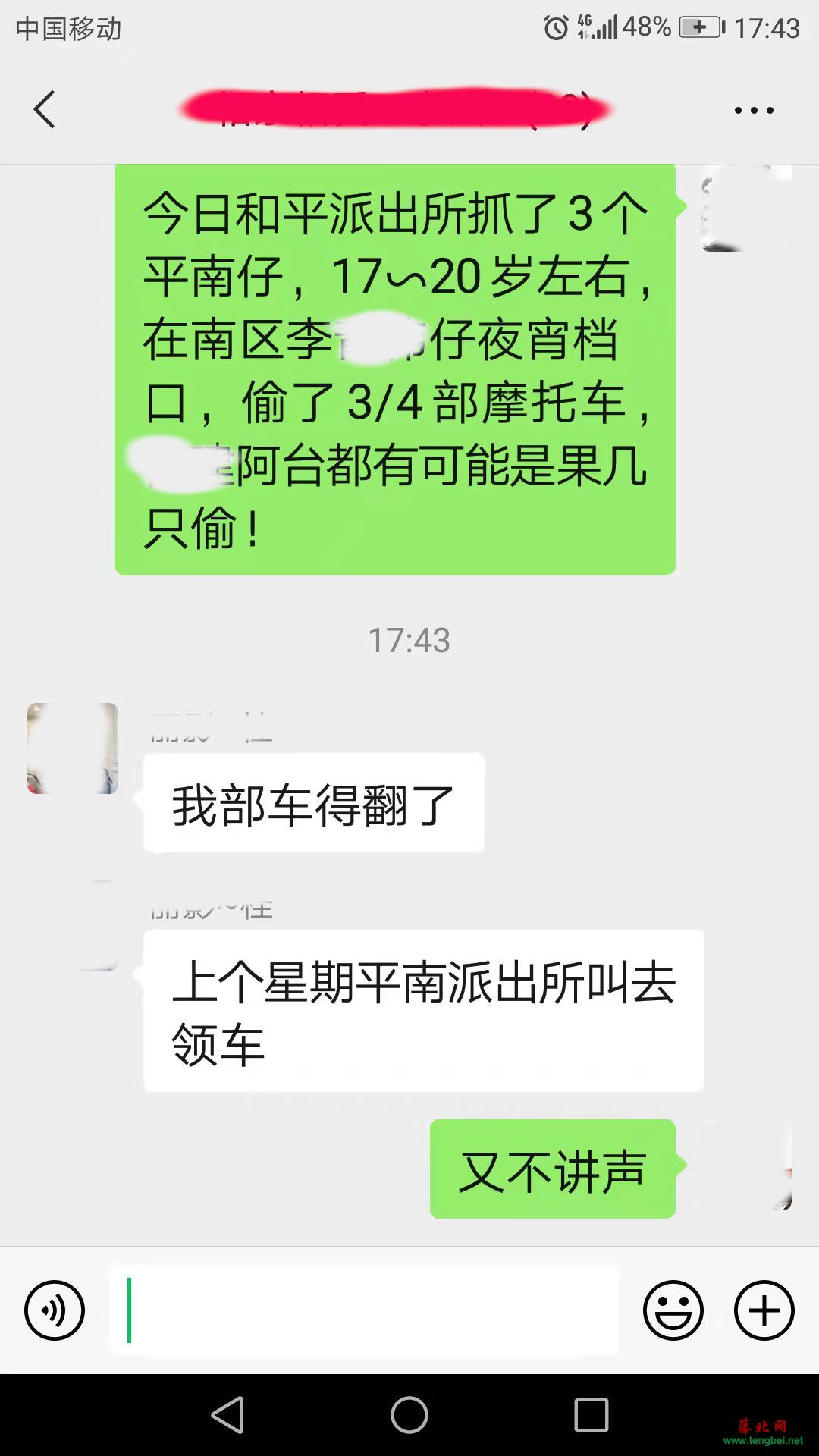Viewport: 819px width, 1456px height.
Task: Open the emoji sticker panel
Action: tap(673, 1310)
